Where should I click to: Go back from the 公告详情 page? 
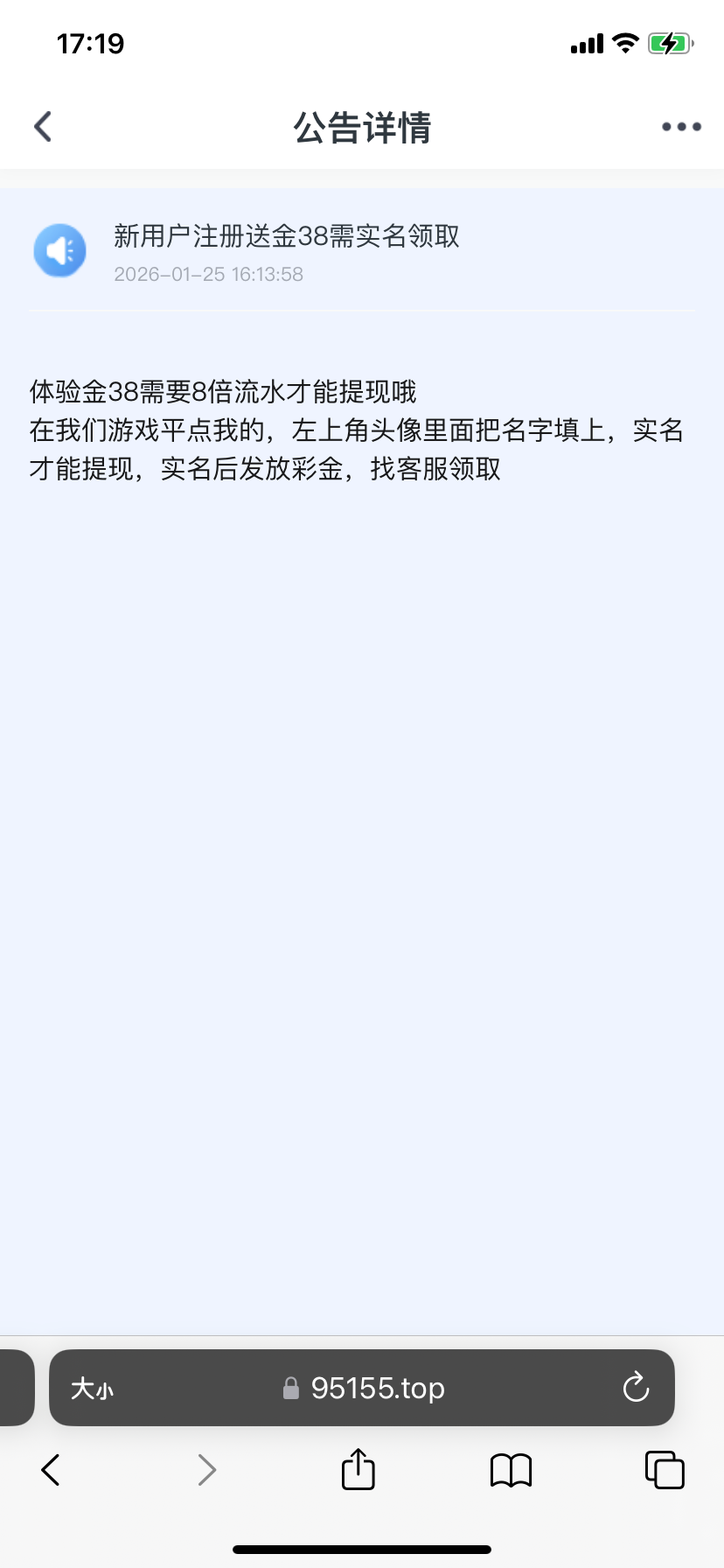click(x=43, y=127)
